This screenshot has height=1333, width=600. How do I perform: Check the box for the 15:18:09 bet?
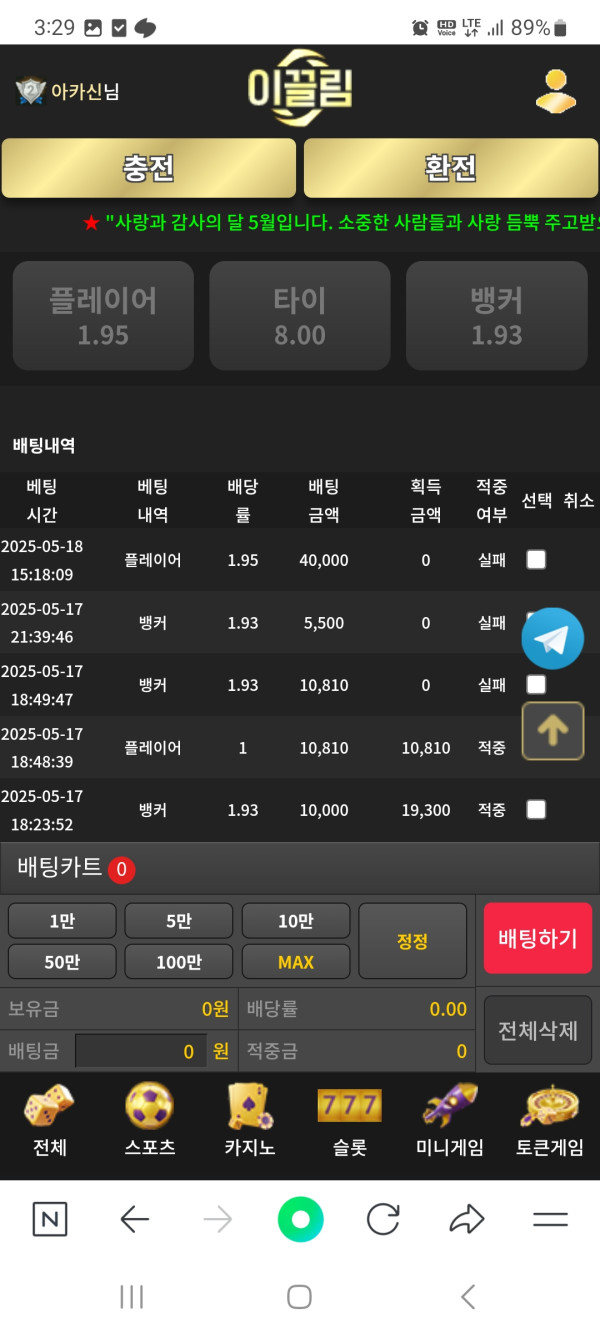536,560
